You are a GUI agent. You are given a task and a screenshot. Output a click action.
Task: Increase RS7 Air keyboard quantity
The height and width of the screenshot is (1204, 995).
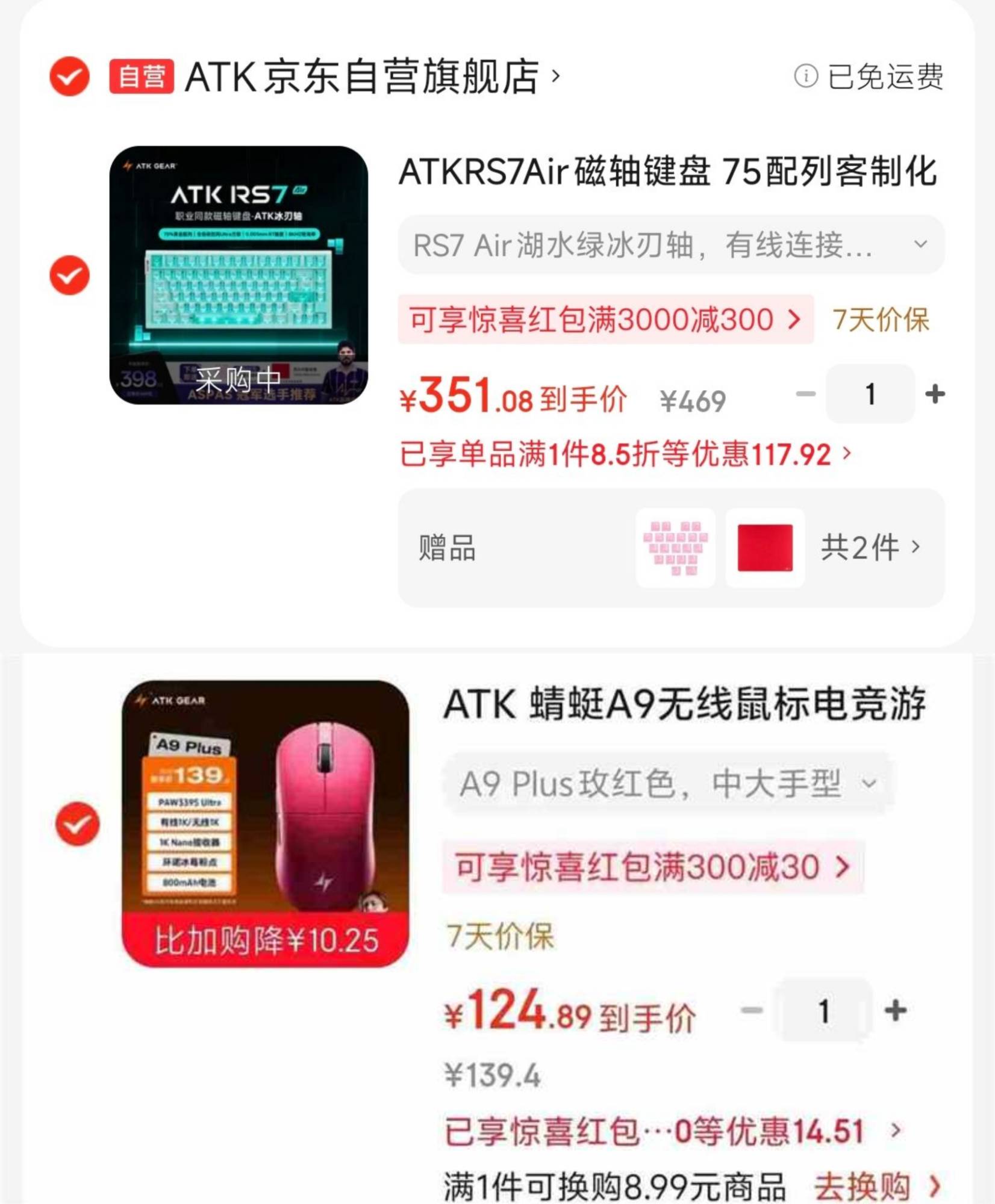935,394
